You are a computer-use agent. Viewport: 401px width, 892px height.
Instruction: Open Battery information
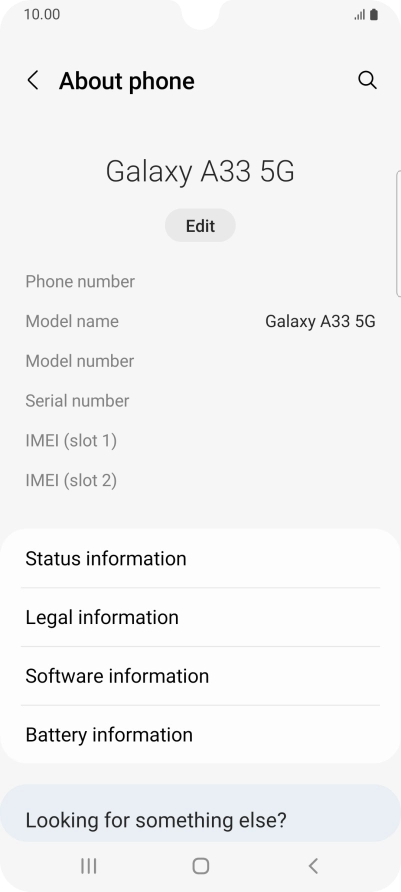(200, 734)
